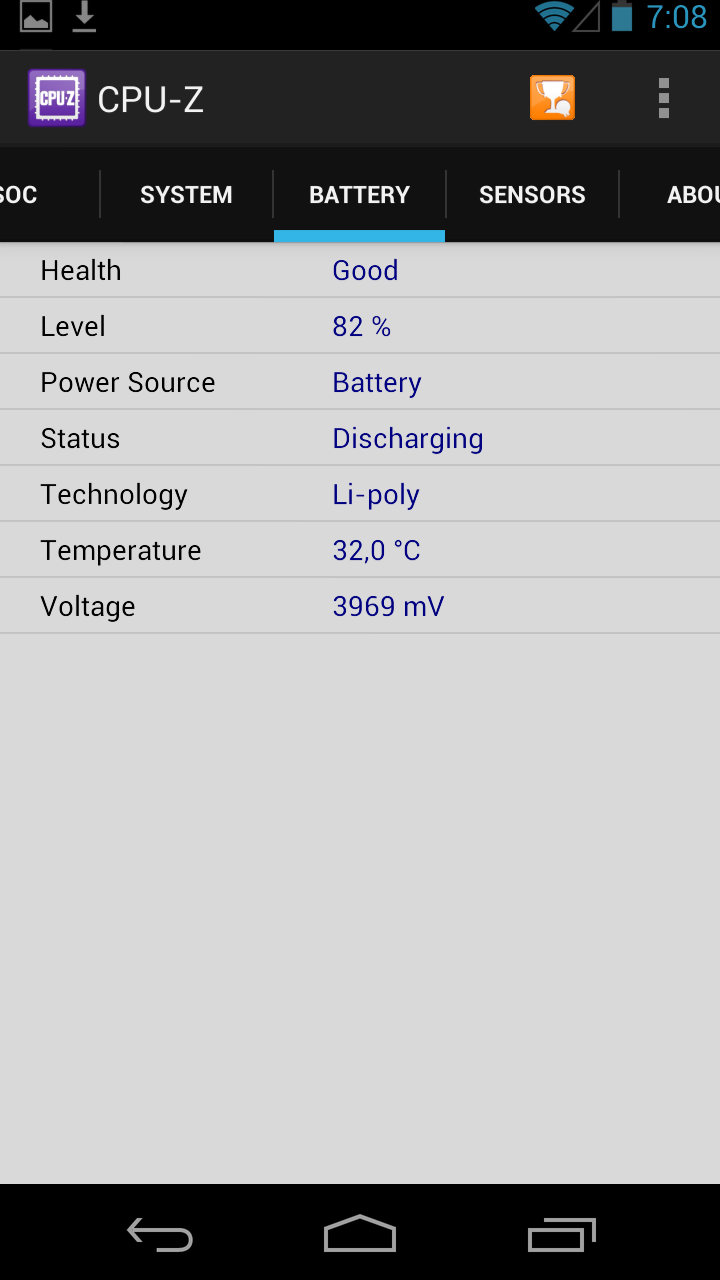Go back using the system back button
720x1280 pixels.
pos(160,1235)
